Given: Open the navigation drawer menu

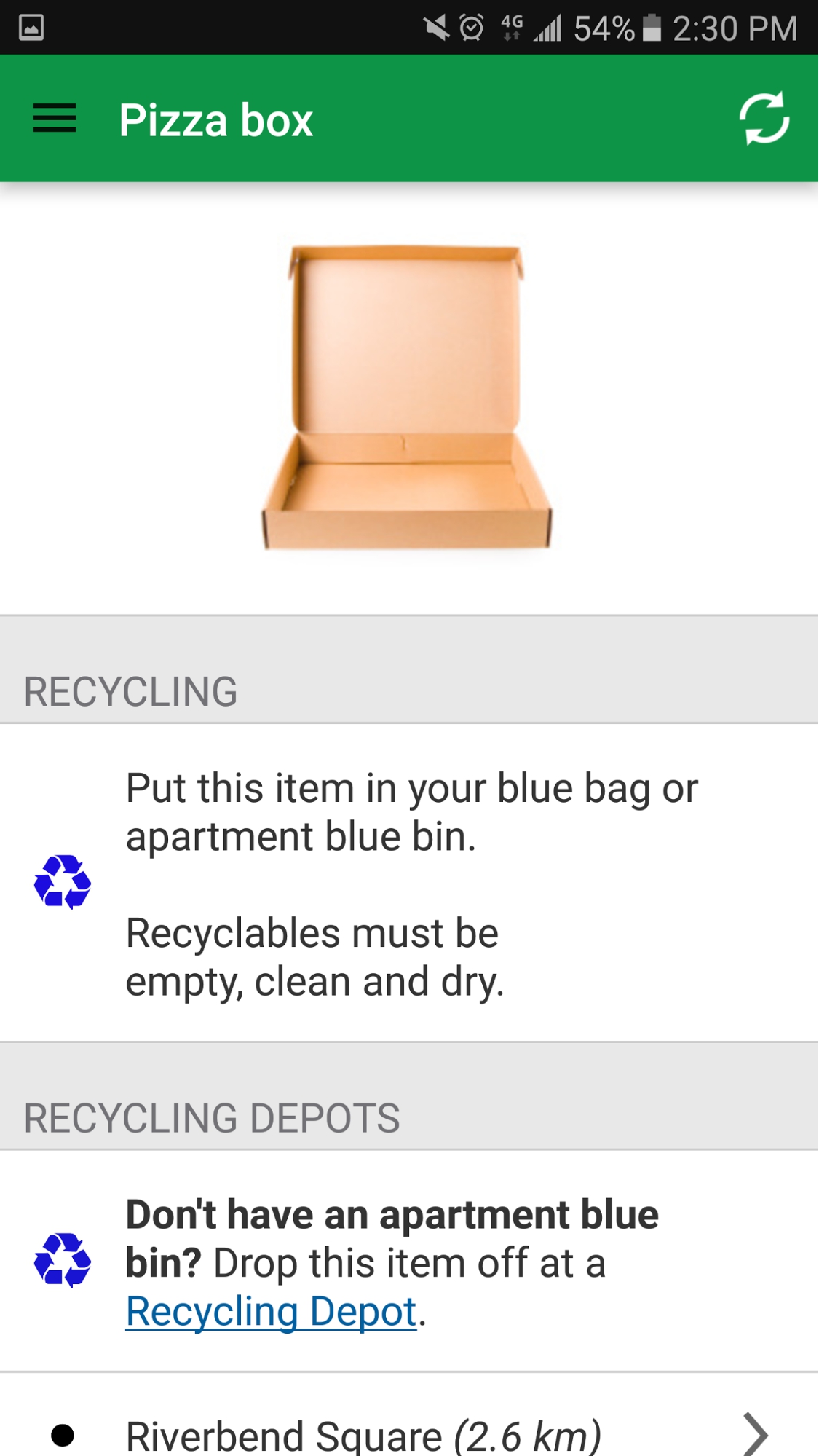Looking at the screenshot, I should tap(54, 119).
